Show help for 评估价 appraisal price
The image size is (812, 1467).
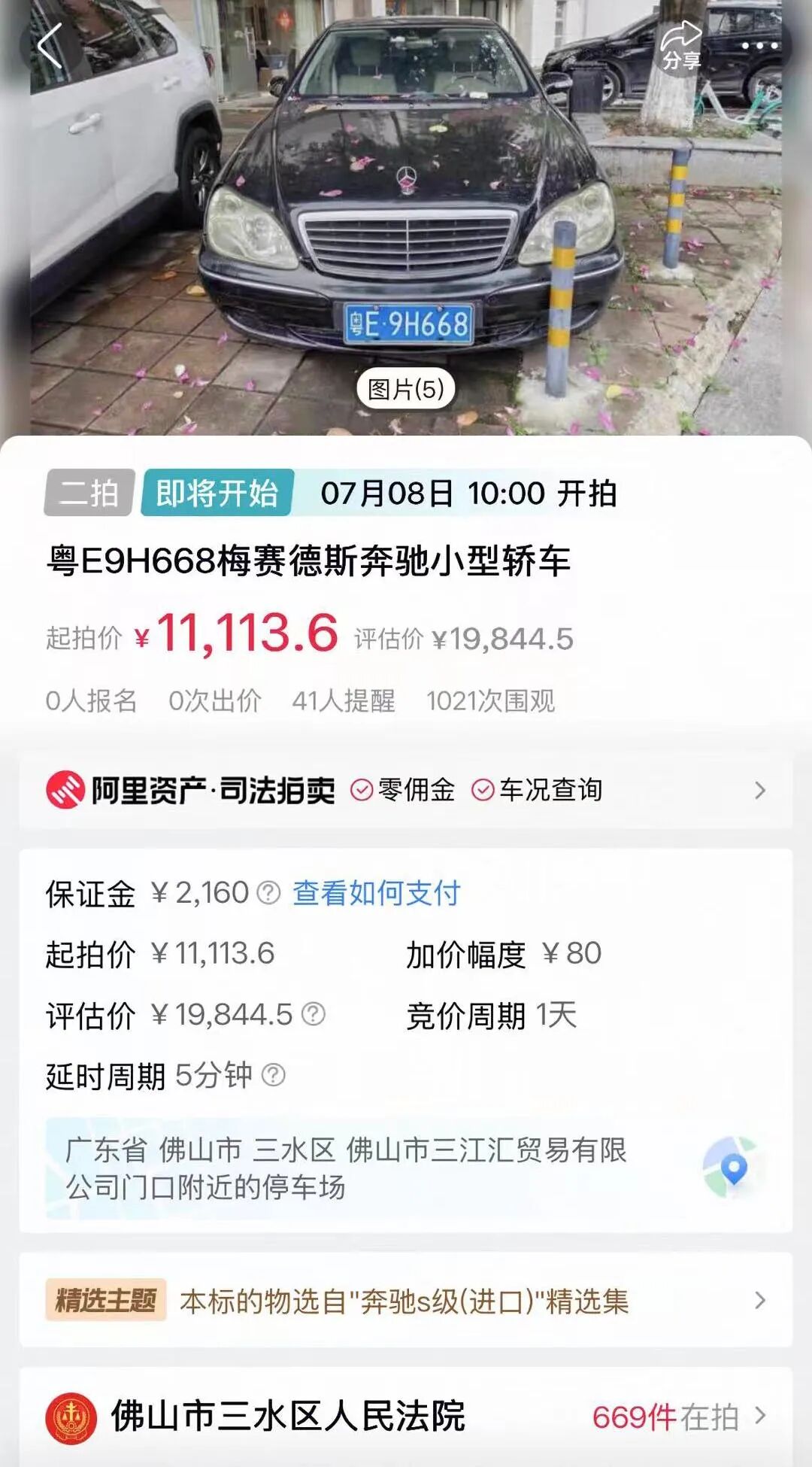[x=313, y=1015]
